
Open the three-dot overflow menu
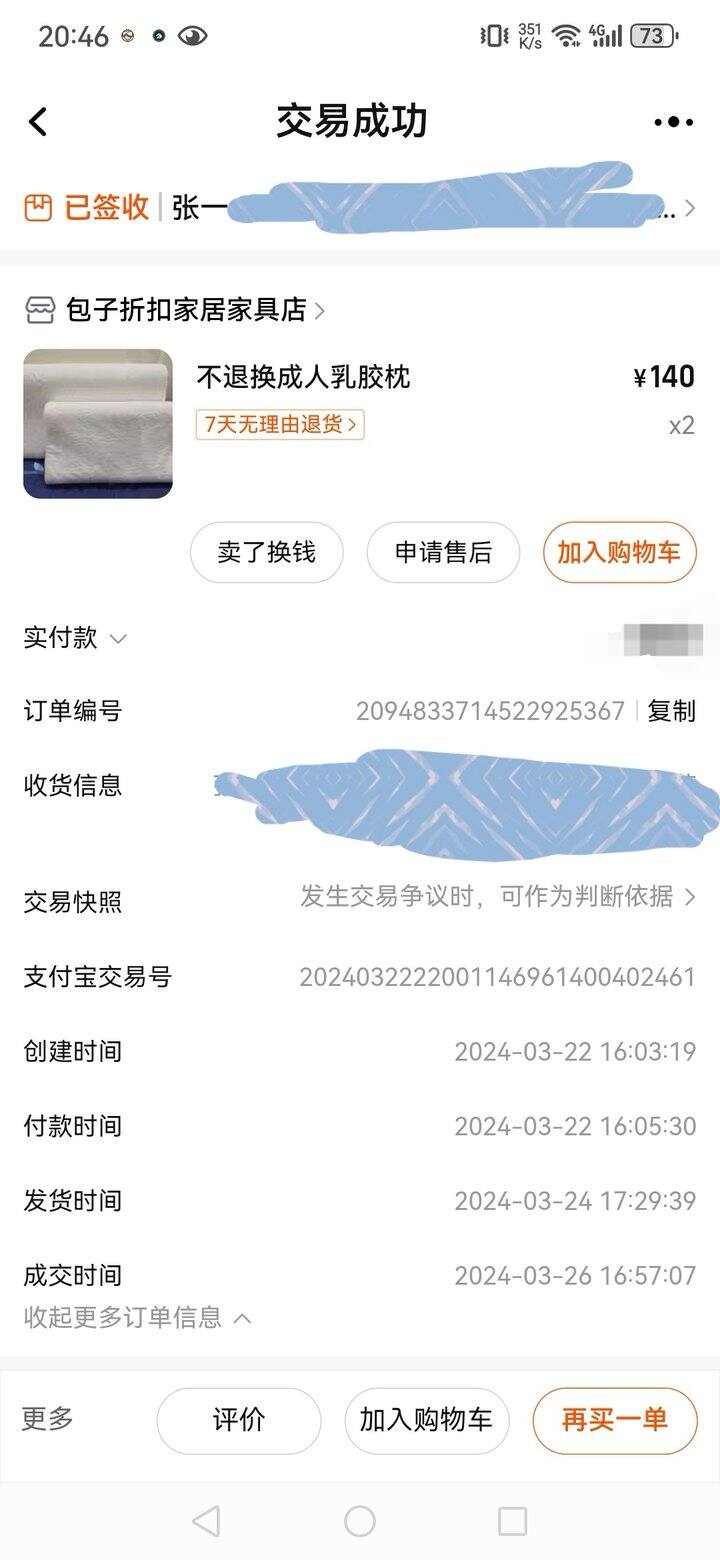(673, 122)
